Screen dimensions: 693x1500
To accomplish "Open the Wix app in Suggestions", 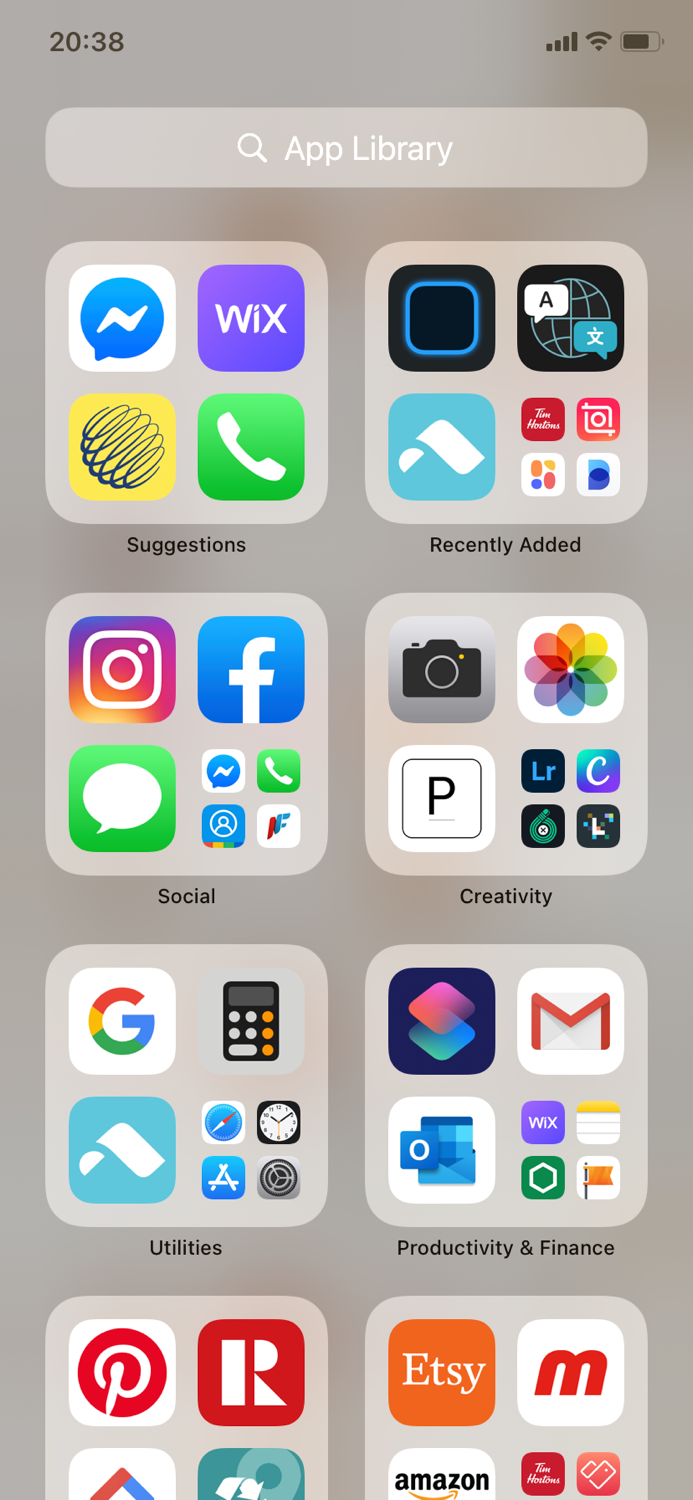I will coord(251,318).
